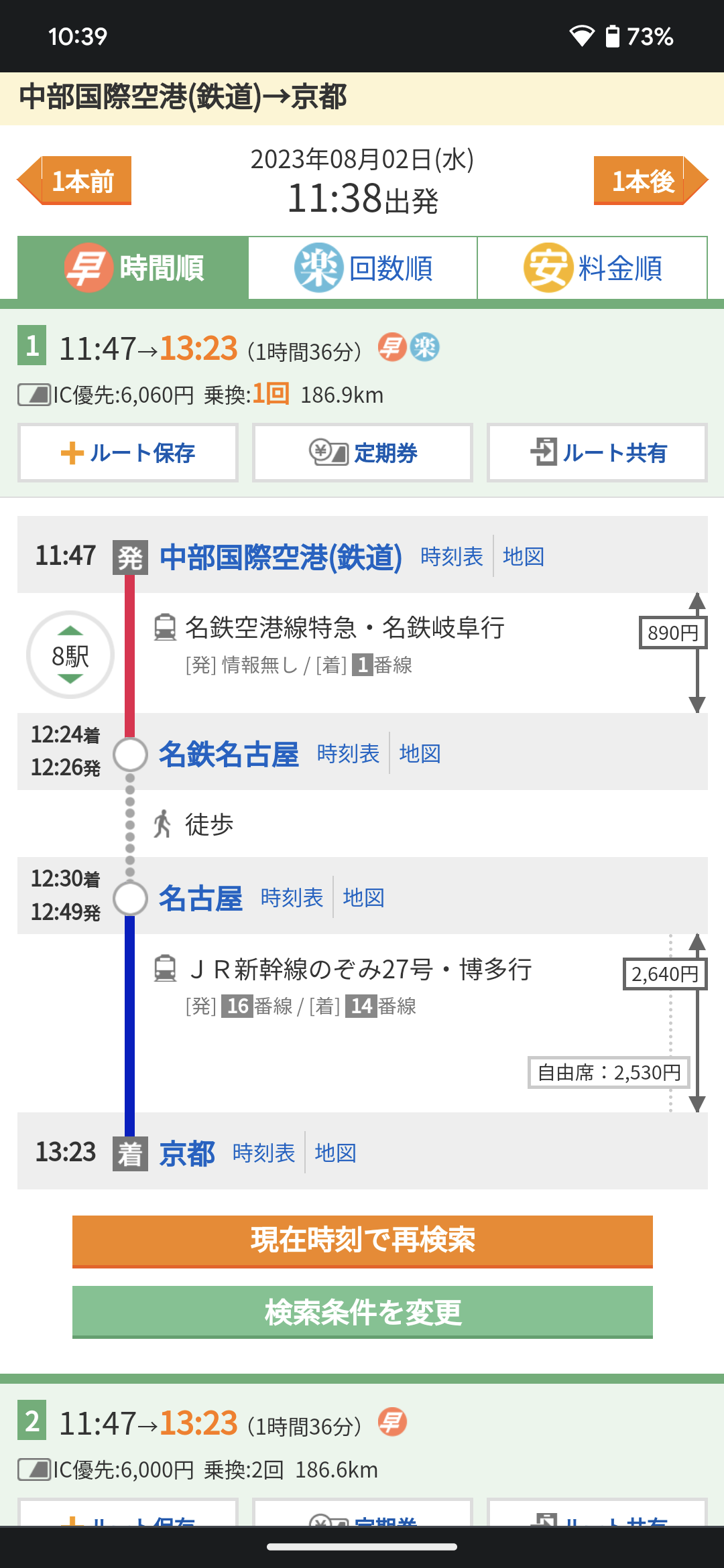Expand the 8駅 intermediate stops
The width and height of the screenshot is (724, 1568).
[70, 655]
